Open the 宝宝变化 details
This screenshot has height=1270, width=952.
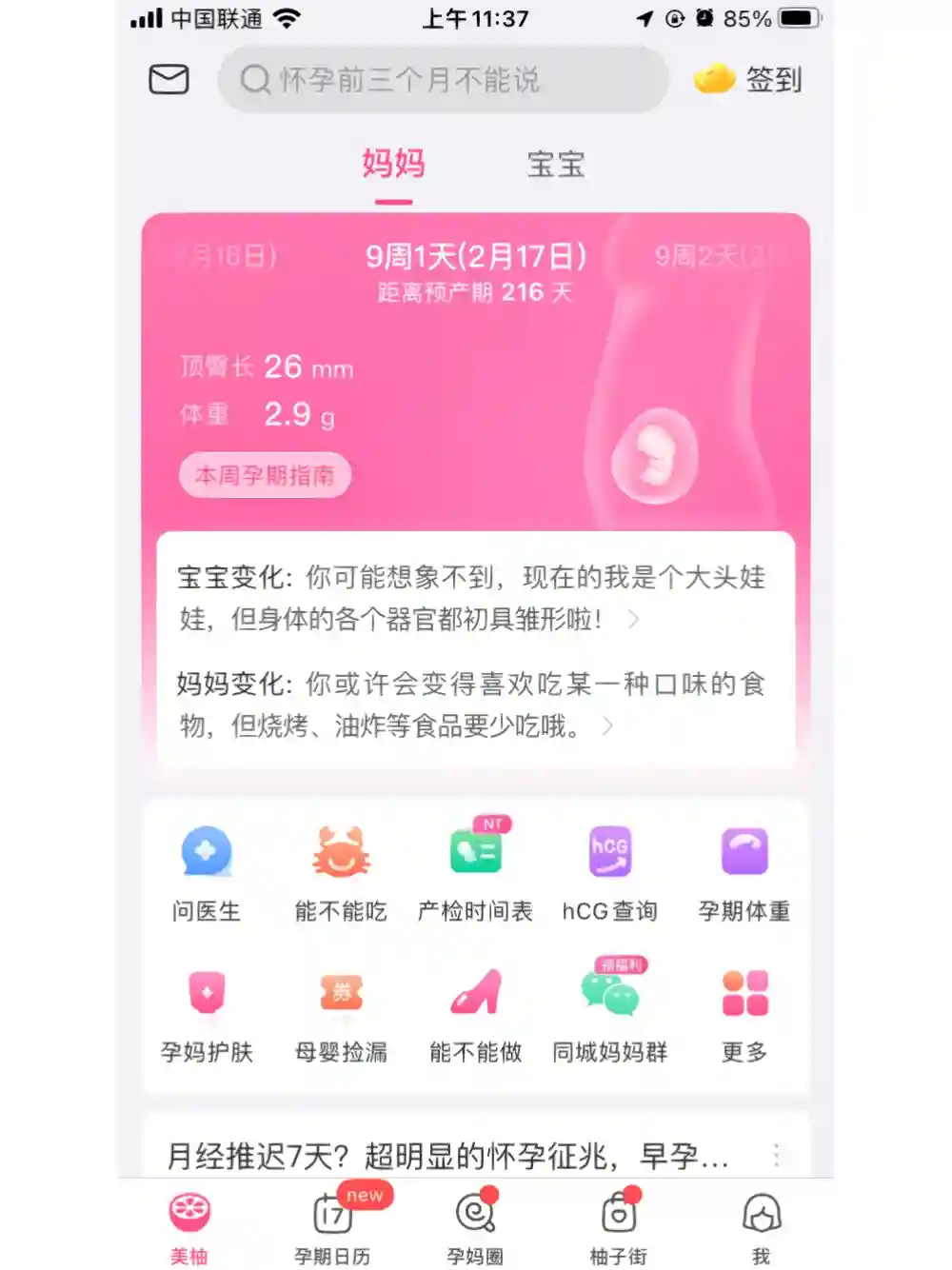[x=473, y=598]
